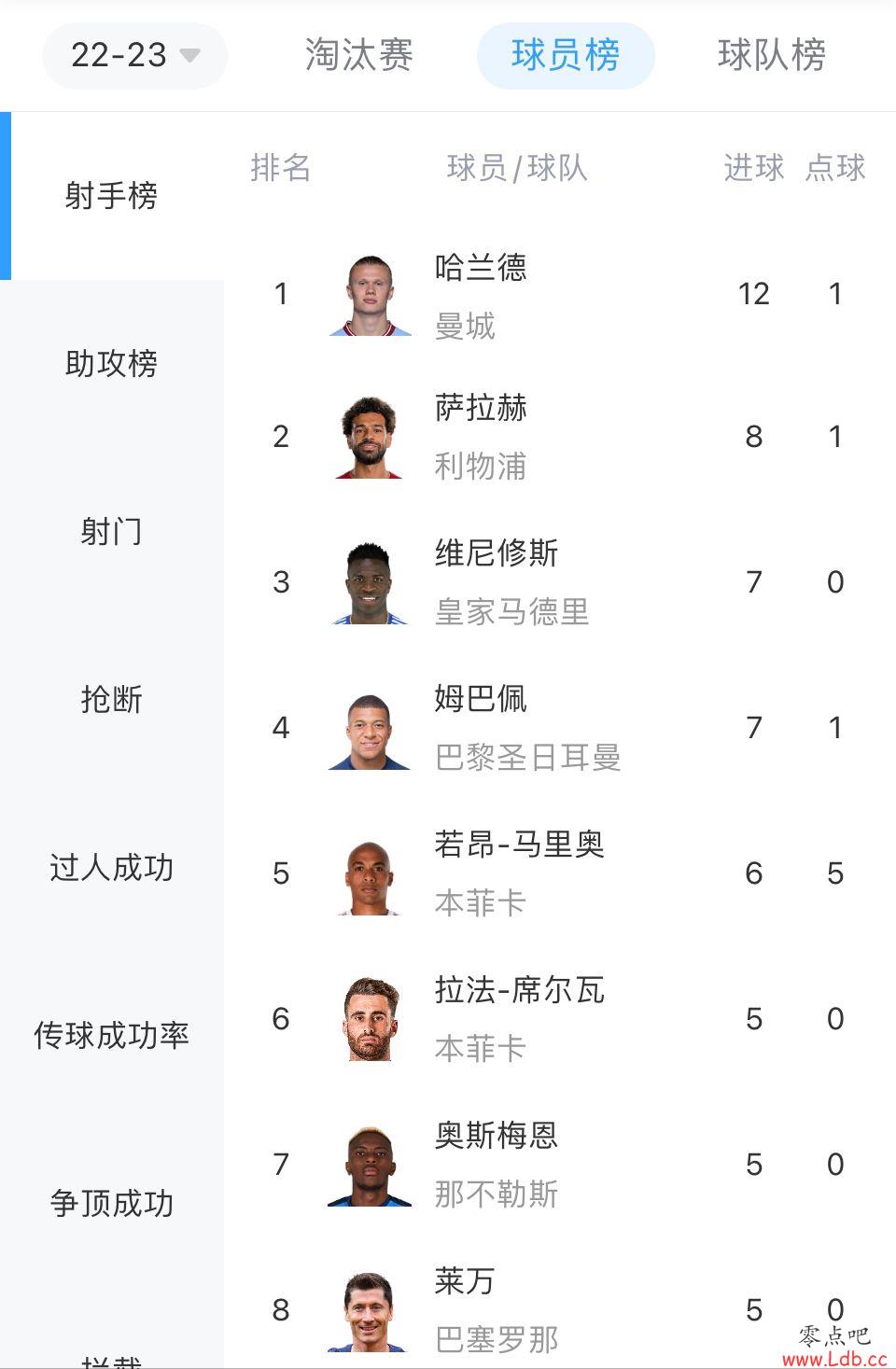Screen dimensions: 896x1369
Task: Show the 射门 ranking
Action: (112, 531)
